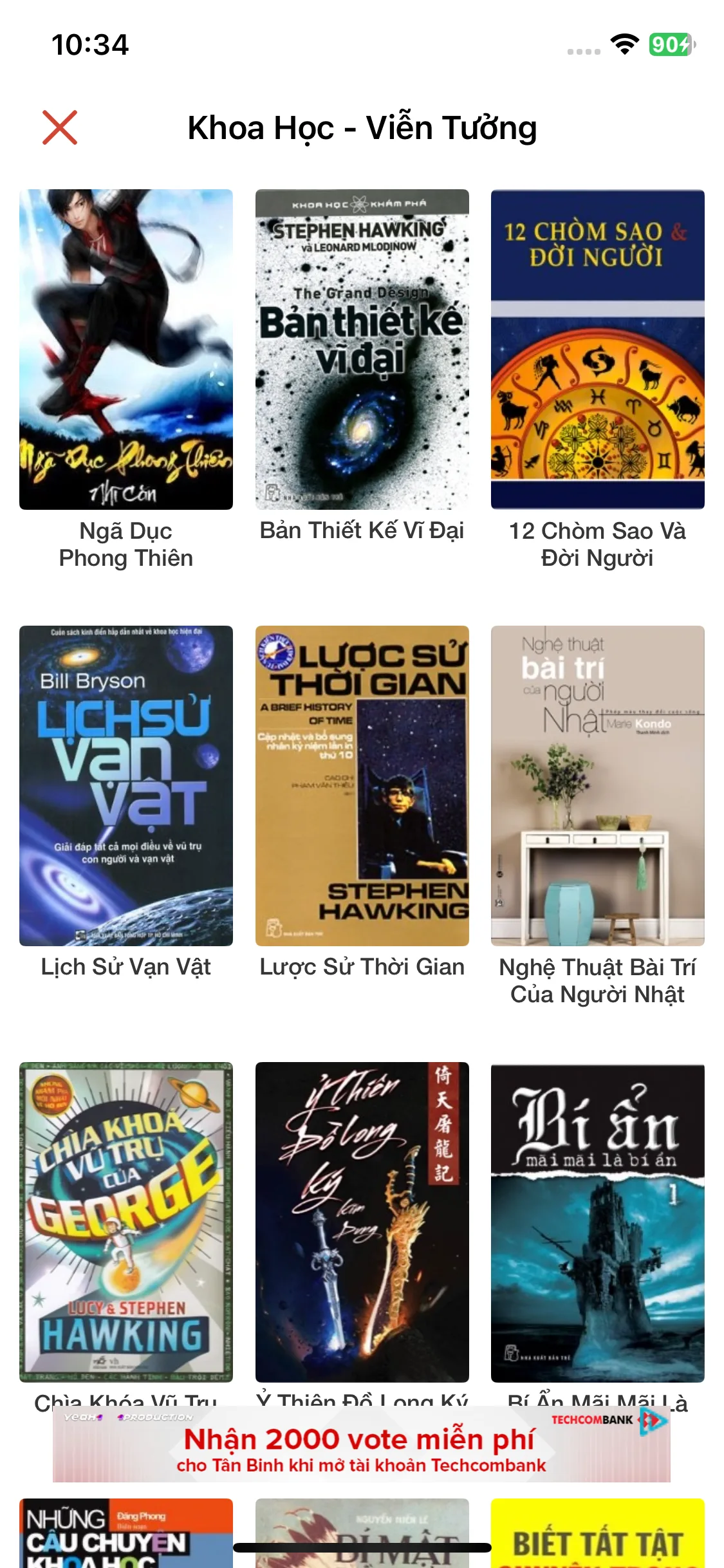The image size is (724, 1568).
Task: Open Những Câu Chuyện Khoa Học book
Action: (x=126, y=1533)
